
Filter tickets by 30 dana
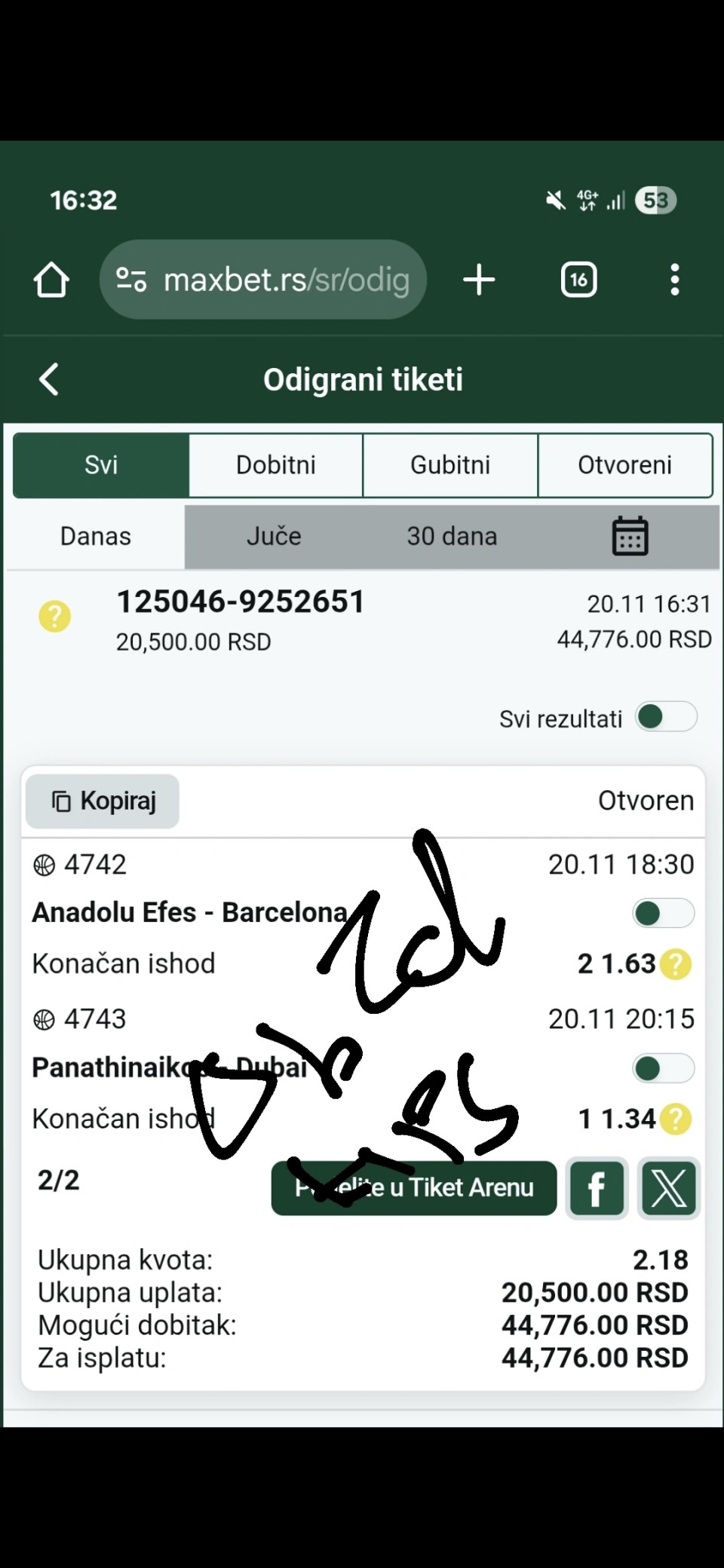pos(452,537)
